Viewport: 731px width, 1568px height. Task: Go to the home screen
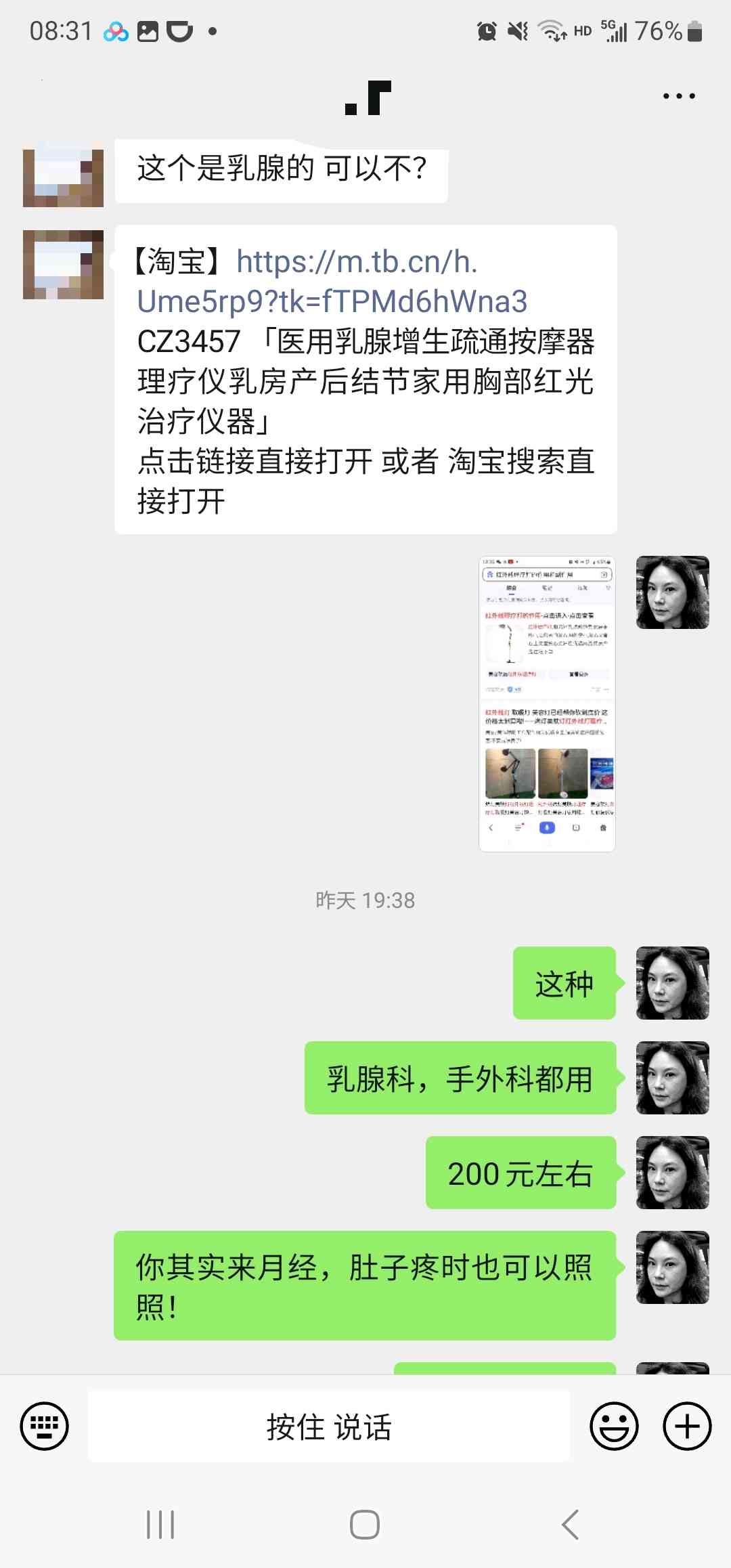point(365,1525)
